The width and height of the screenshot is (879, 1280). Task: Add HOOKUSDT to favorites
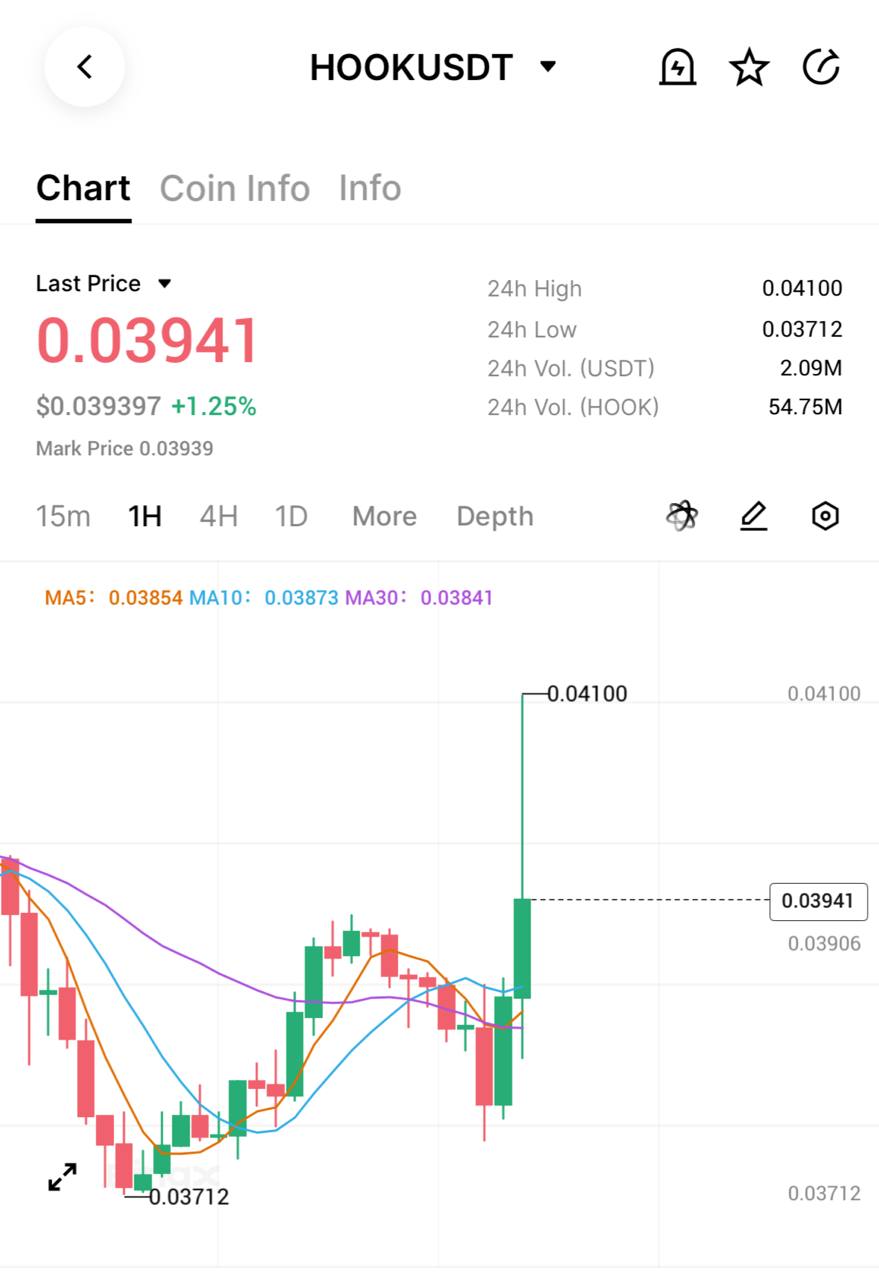(749, 67)
